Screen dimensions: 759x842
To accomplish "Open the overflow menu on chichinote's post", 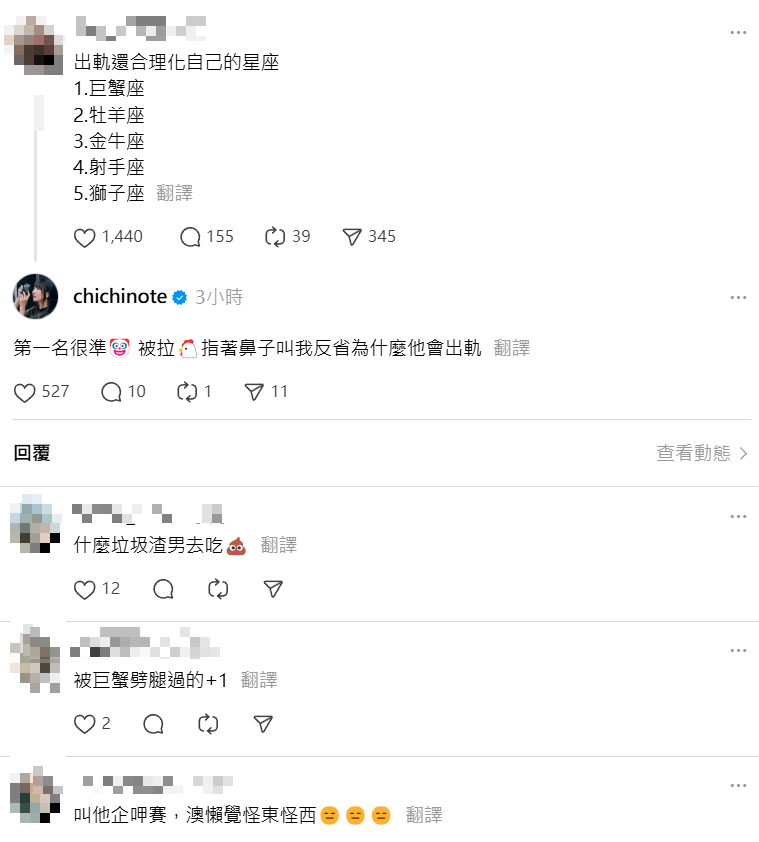I will tap(738, 297).
